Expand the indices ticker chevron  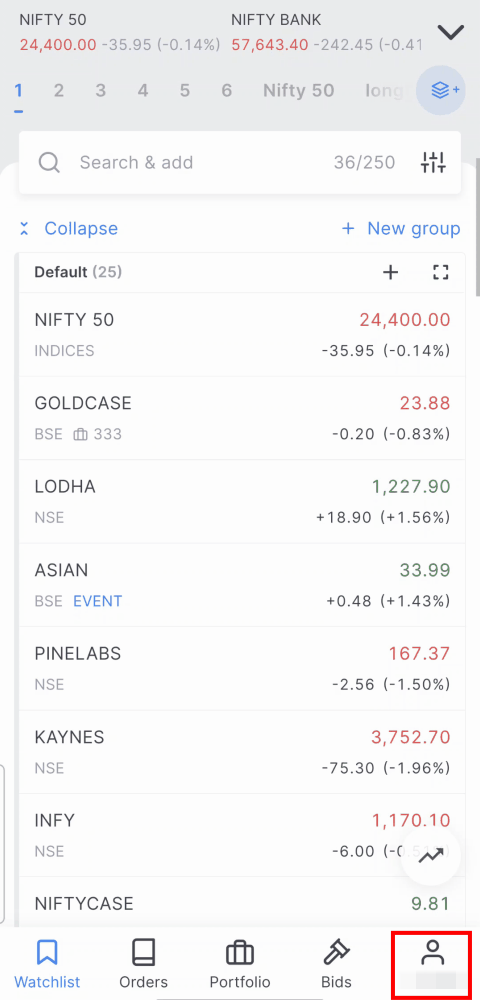point(451,32)
